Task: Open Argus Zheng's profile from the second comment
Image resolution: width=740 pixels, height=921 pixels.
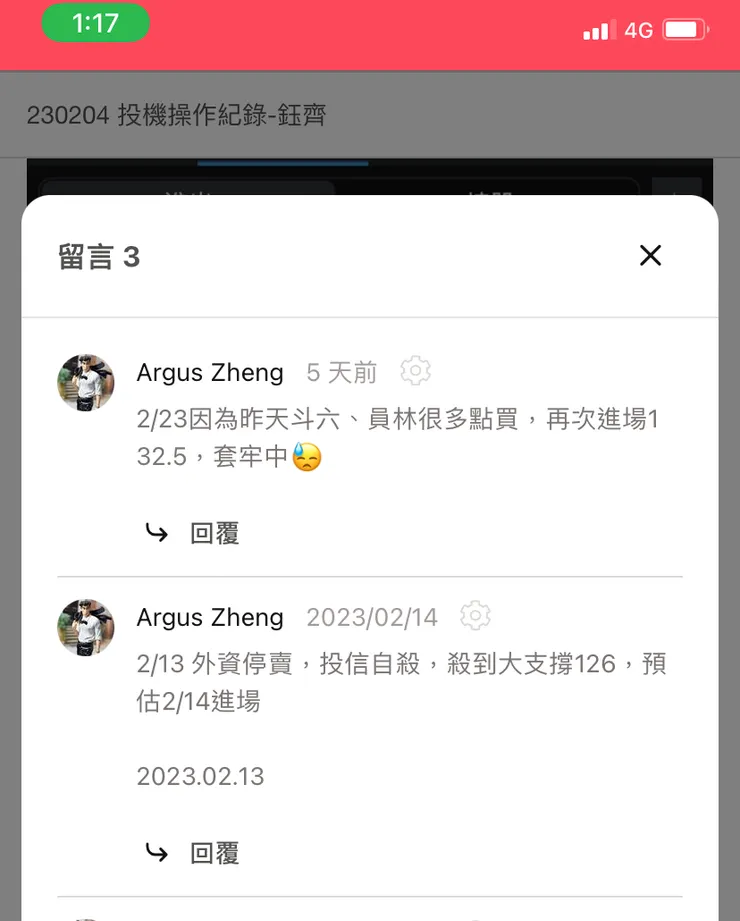Action: click(210, 617)
